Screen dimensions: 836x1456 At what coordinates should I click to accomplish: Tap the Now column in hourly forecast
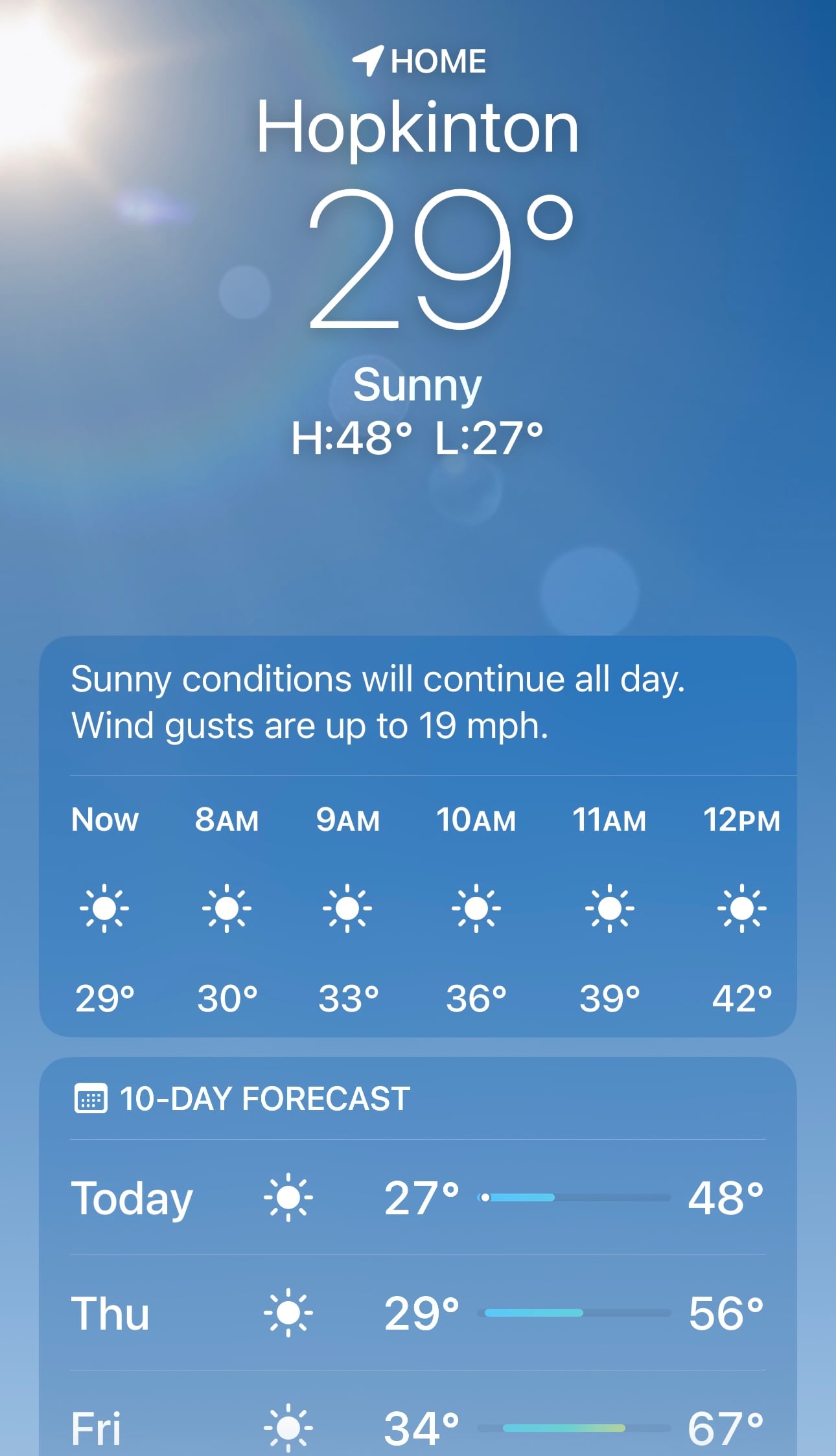pos(106,818)
